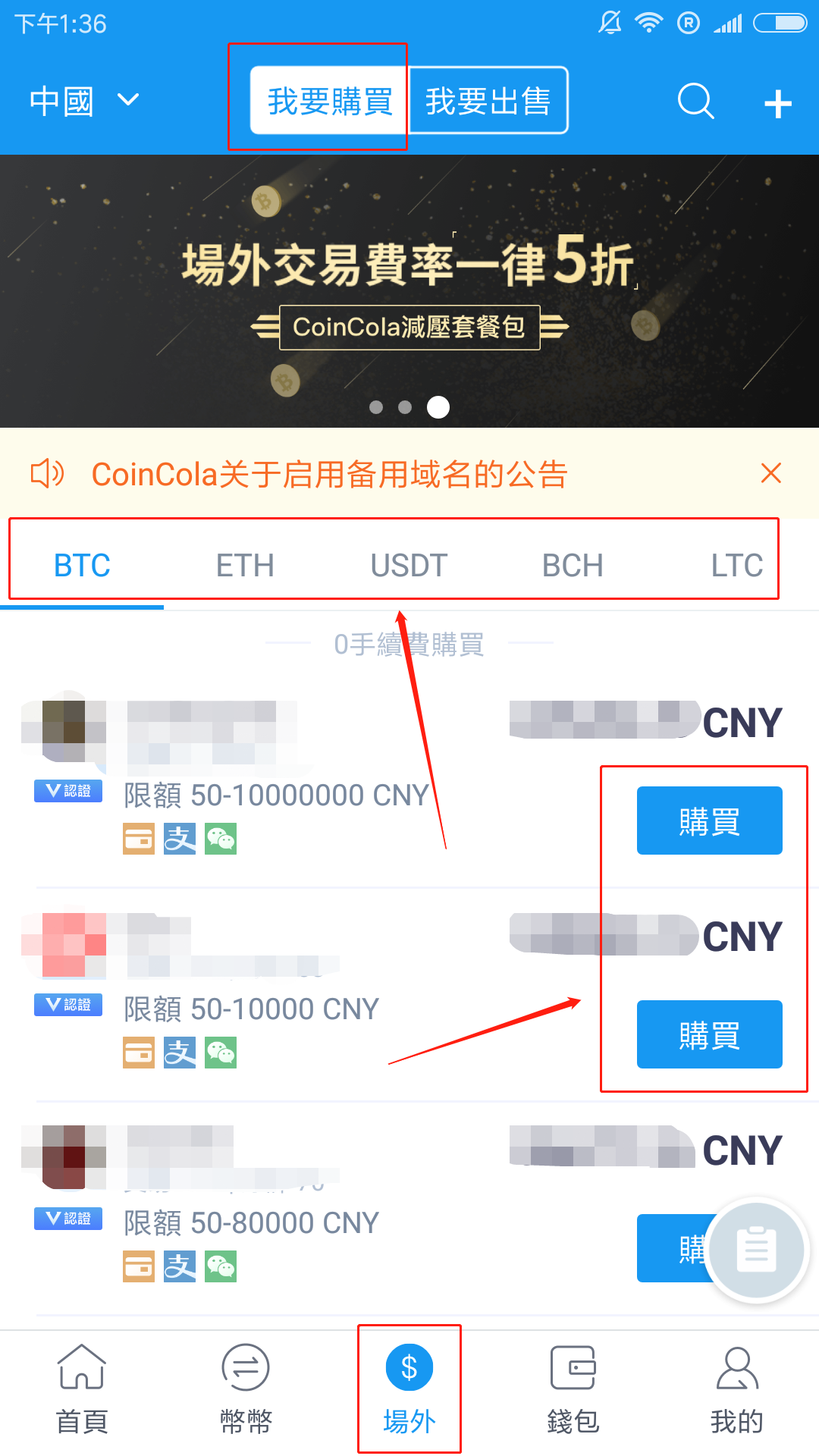Image resolution: width=819 pixels, height=1456 pixels.
Task: Go to the 首頁 tab
Action: click(82, 1389)
